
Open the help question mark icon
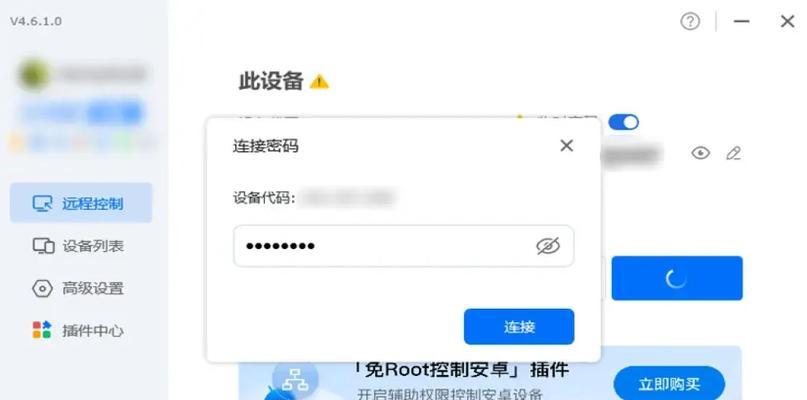coord(690,21)
